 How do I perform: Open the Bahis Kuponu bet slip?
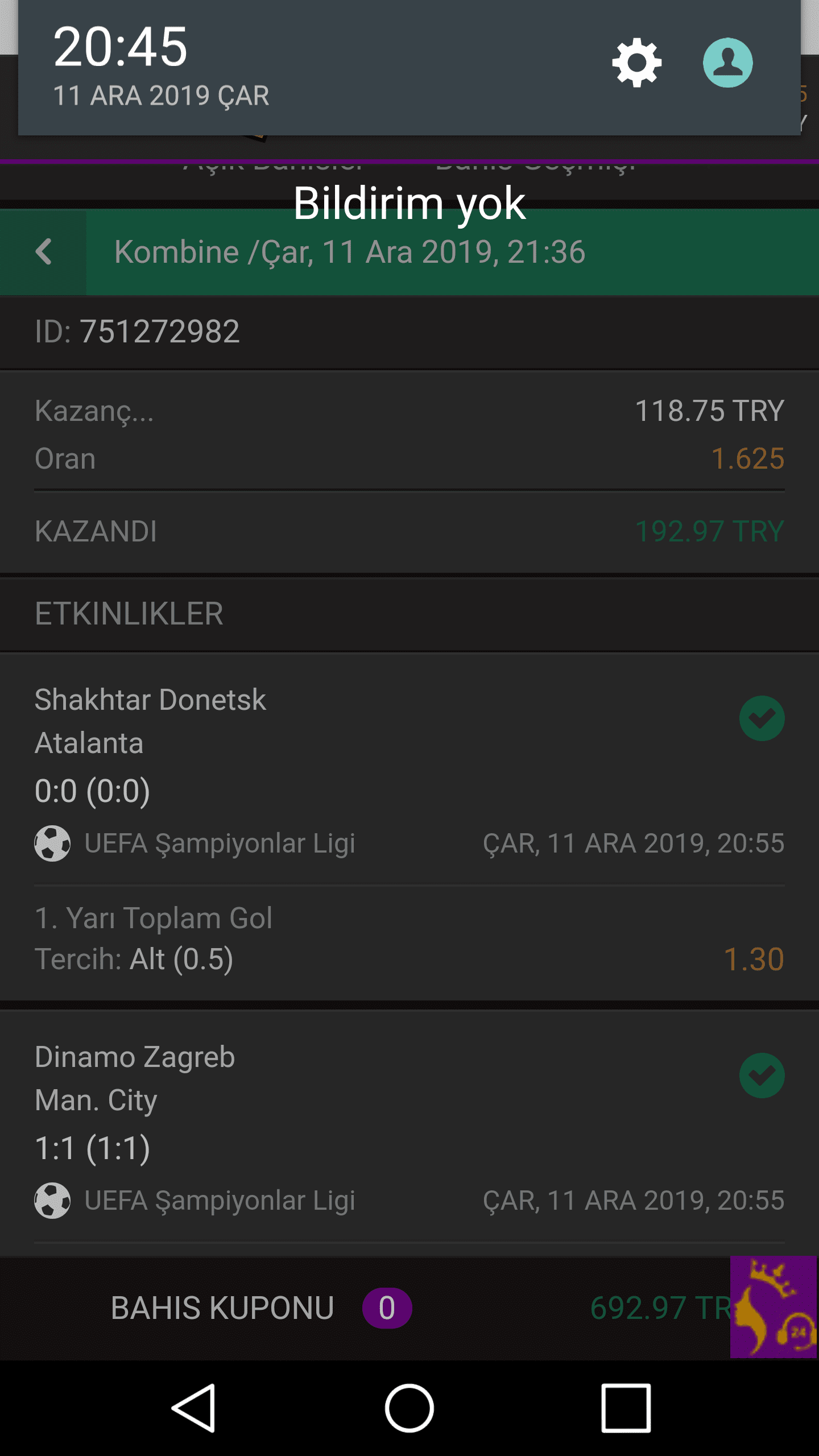(x=262, y=1308)
